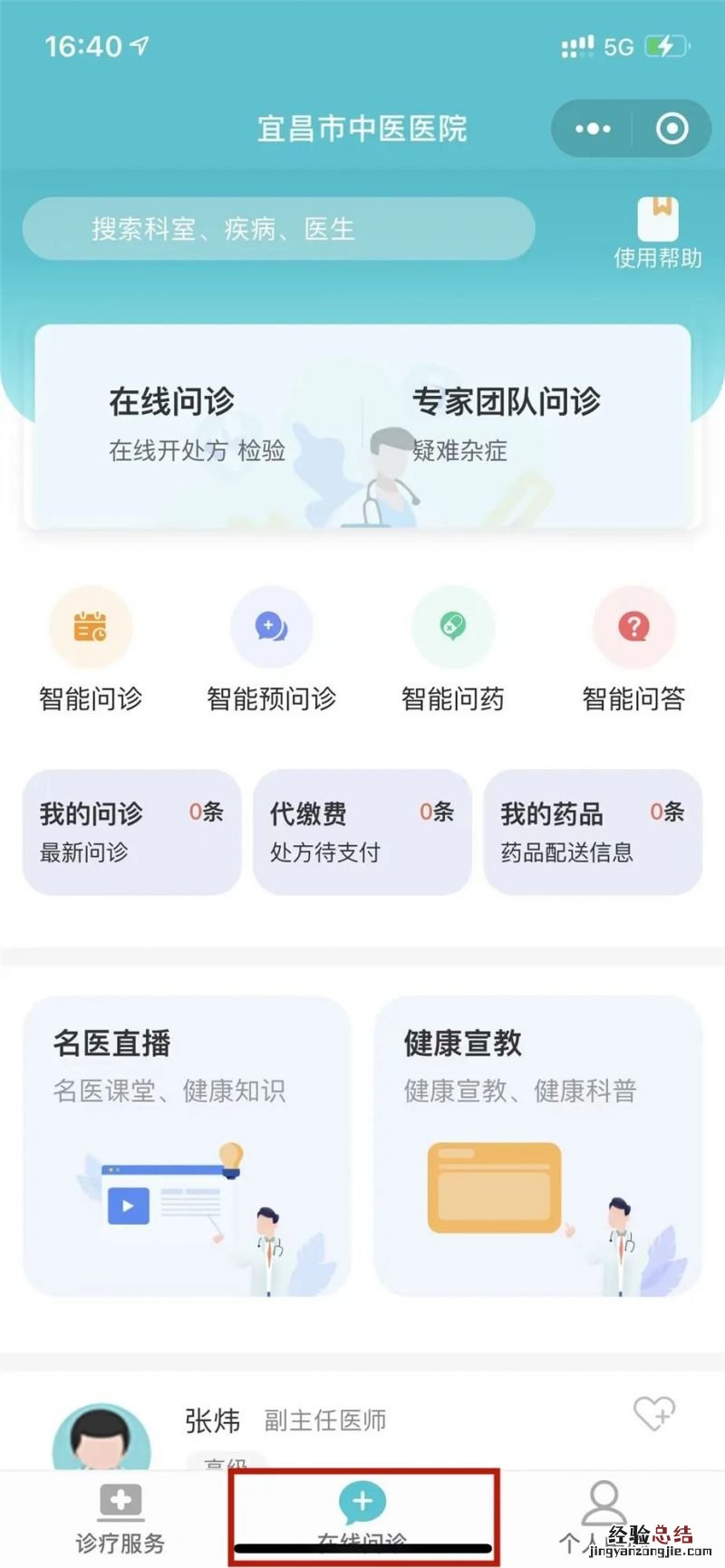The height and width of the screenshot is (1568, 725).
Task: Open the 健康宣教 card
Action: 538,1145
